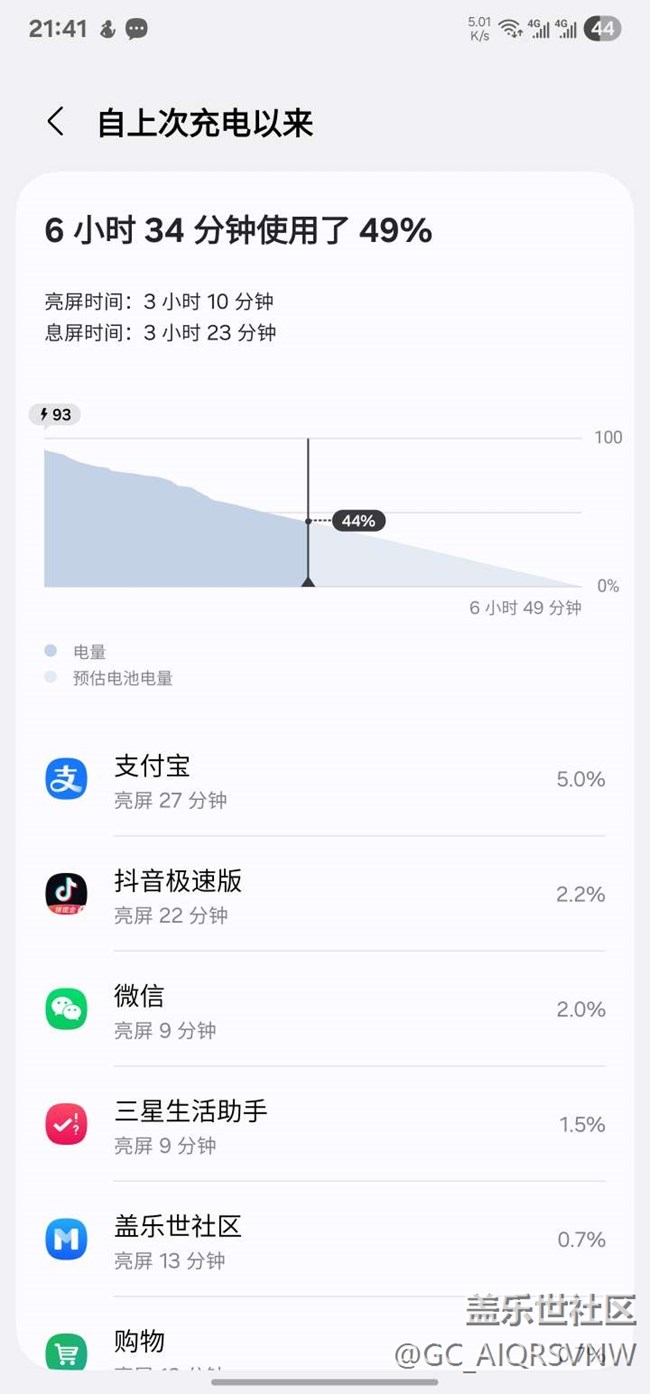Tap the 44% marker on battery graph

(x=358, y=521)
